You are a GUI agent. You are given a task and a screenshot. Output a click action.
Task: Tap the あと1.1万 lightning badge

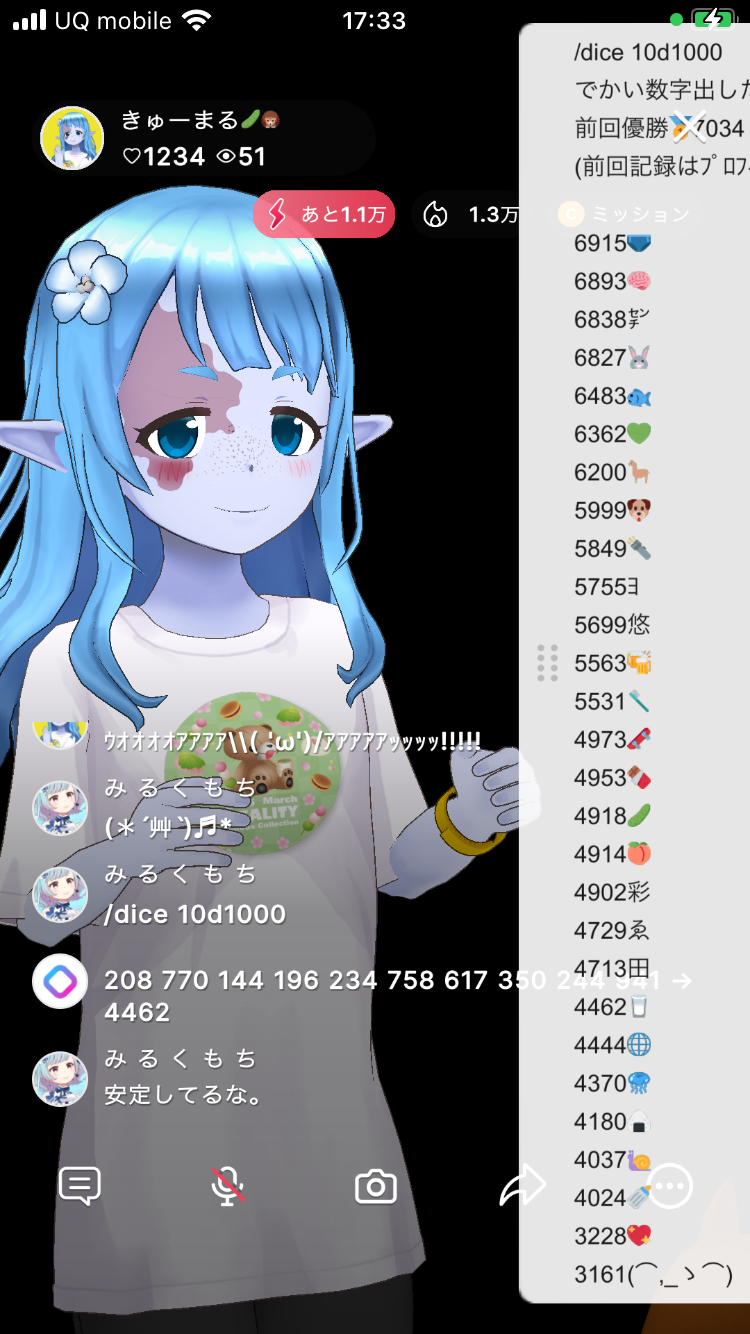(324, 215)
